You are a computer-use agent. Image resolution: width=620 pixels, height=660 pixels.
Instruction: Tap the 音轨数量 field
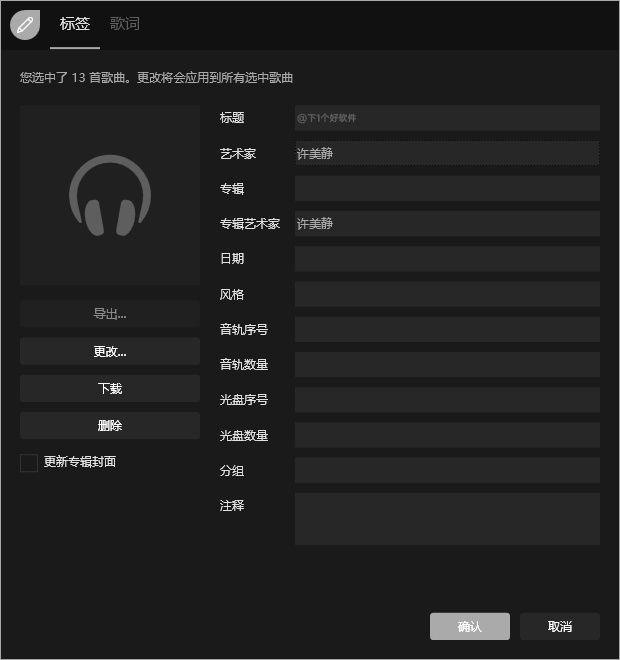[x=447, y=365]
